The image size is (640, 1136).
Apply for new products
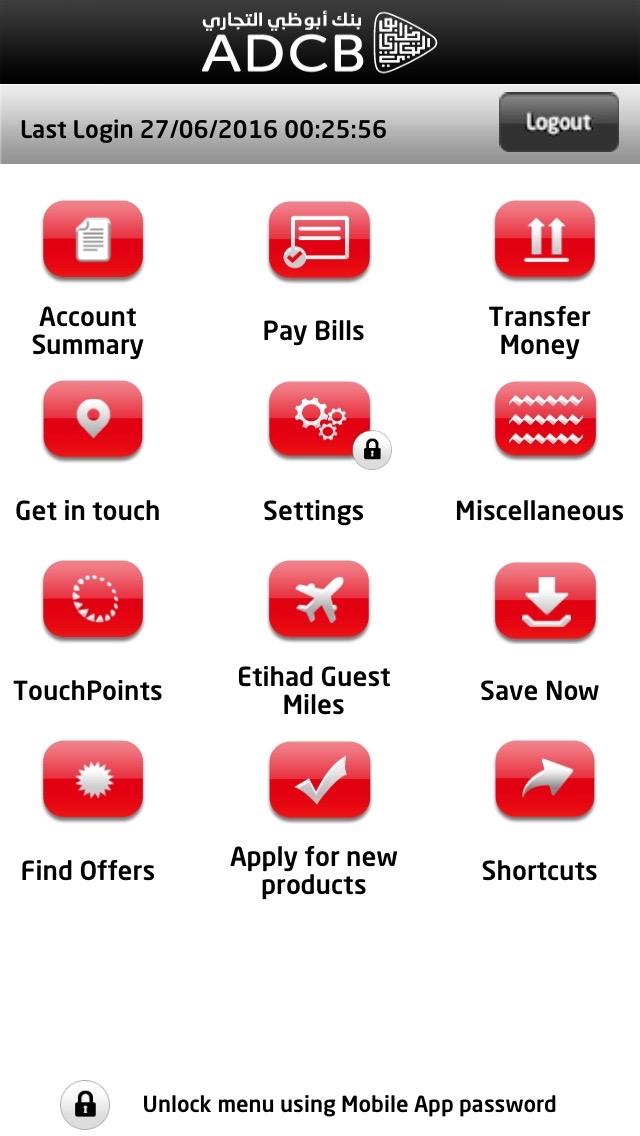pyautogui.click(x=318, y=780)
